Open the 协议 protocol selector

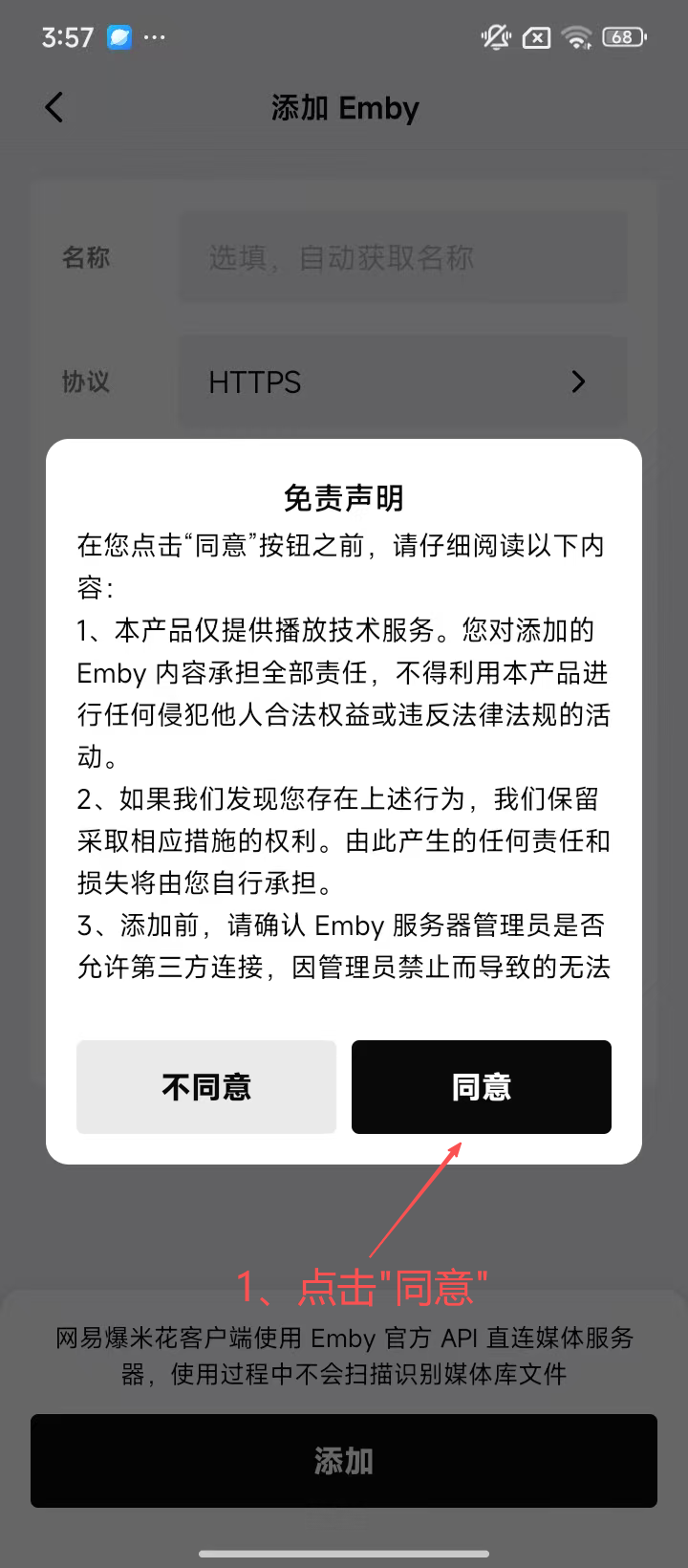[401, 381]
